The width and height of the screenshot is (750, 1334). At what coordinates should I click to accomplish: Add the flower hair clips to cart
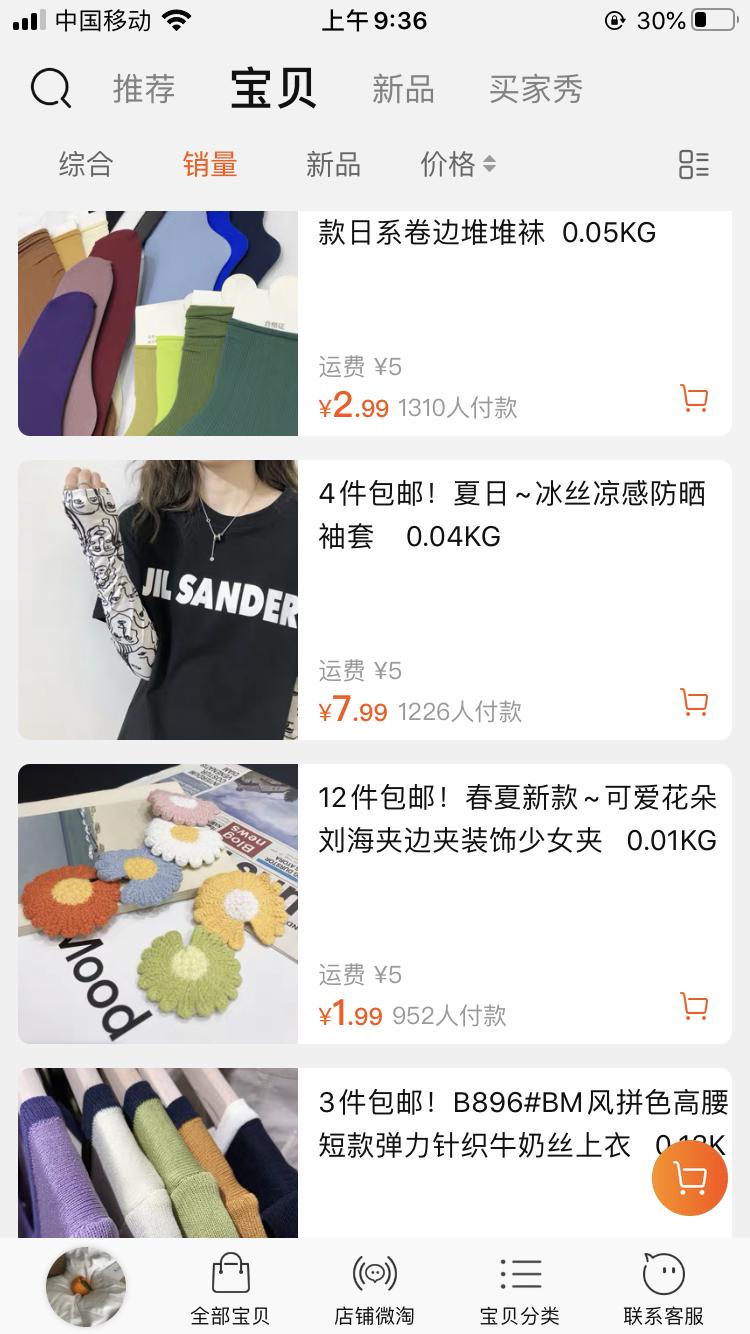pyautogui.click(x=694, y=1007)
